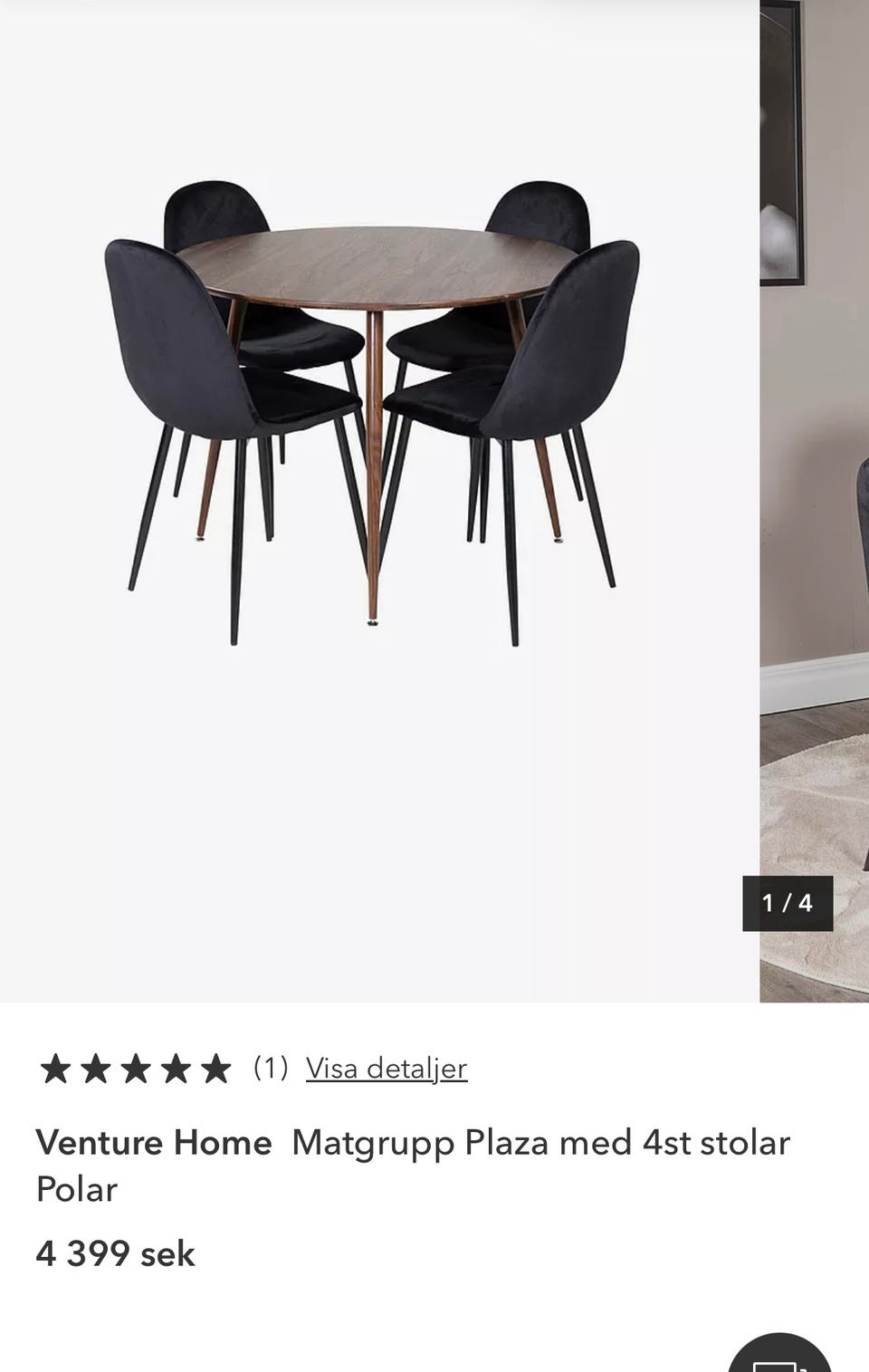
Task: Click the product title Matgrupp Plaza
Action: [x=540, y=1143]
